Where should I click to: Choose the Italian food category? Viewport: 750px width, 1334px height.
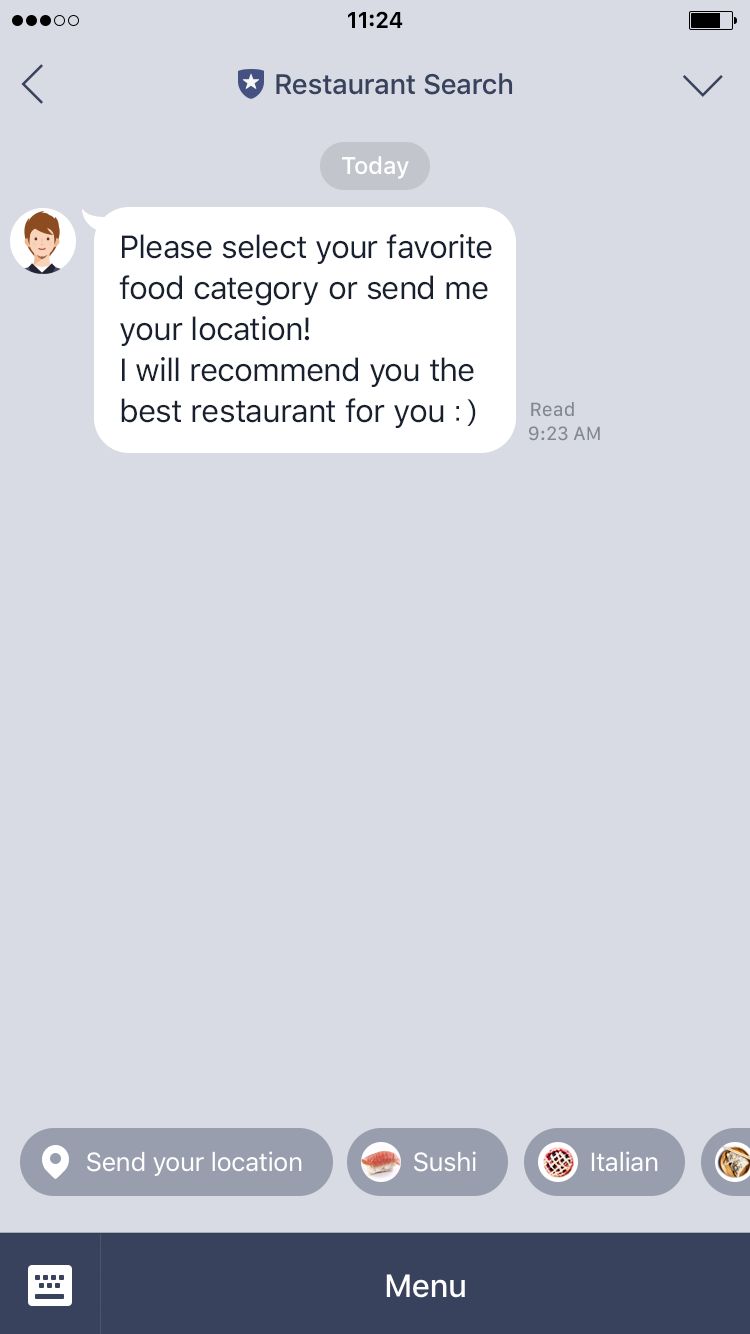coord(604,1162)
